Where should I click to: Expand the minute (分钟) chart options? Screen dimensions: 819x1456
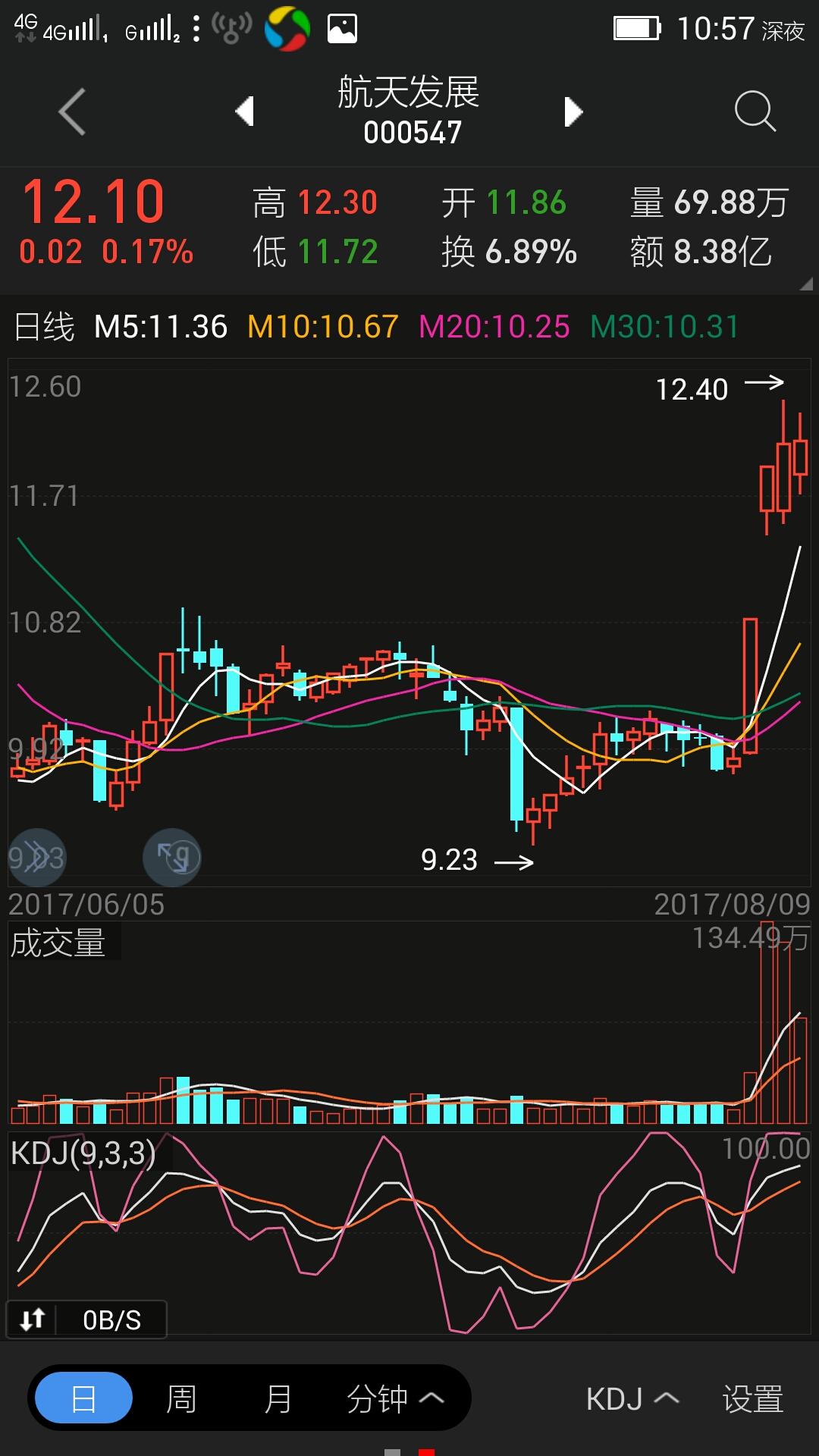tap(395, 1398)
